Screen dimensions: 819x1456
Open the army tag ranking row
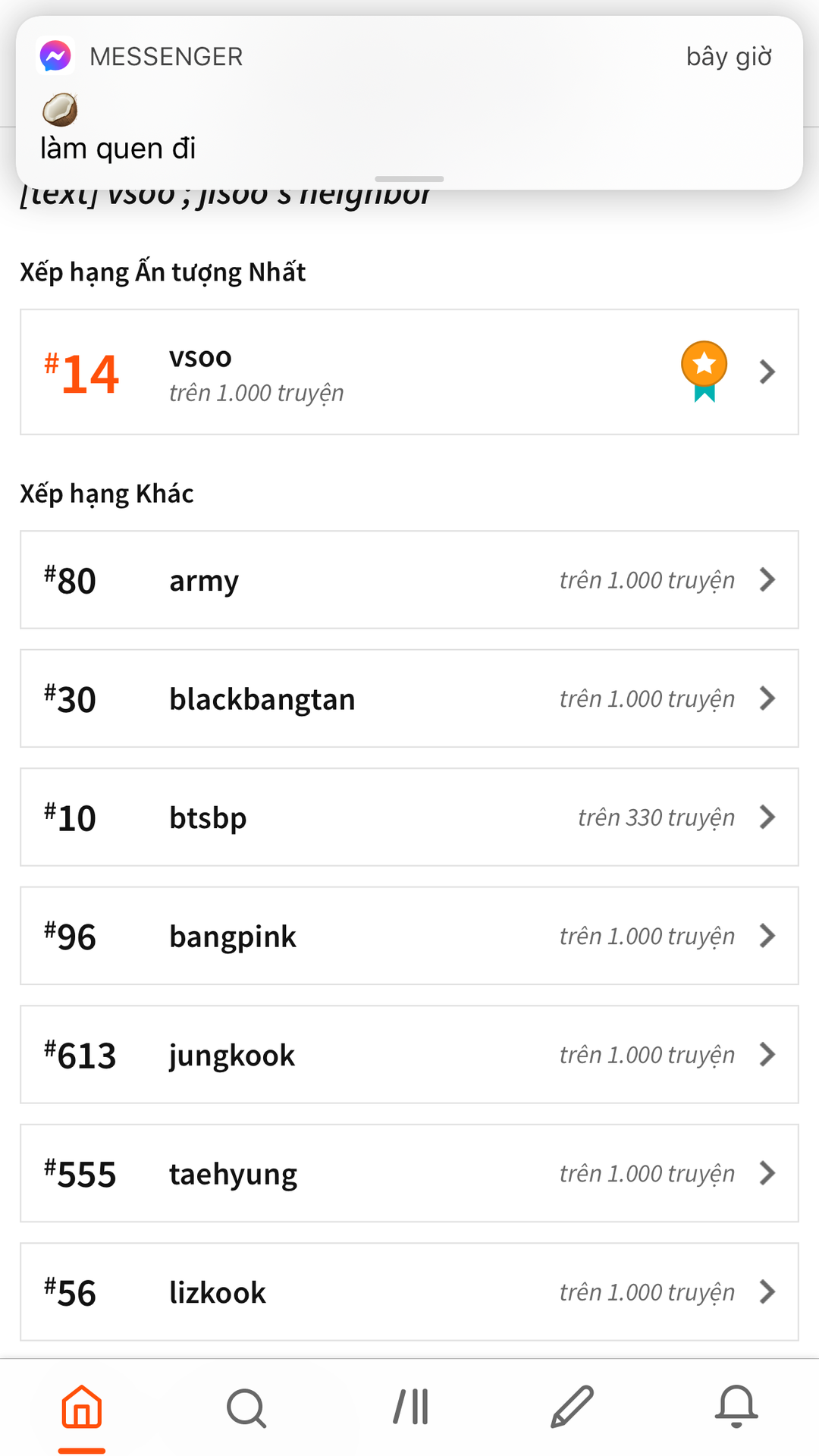coord(409,580)
